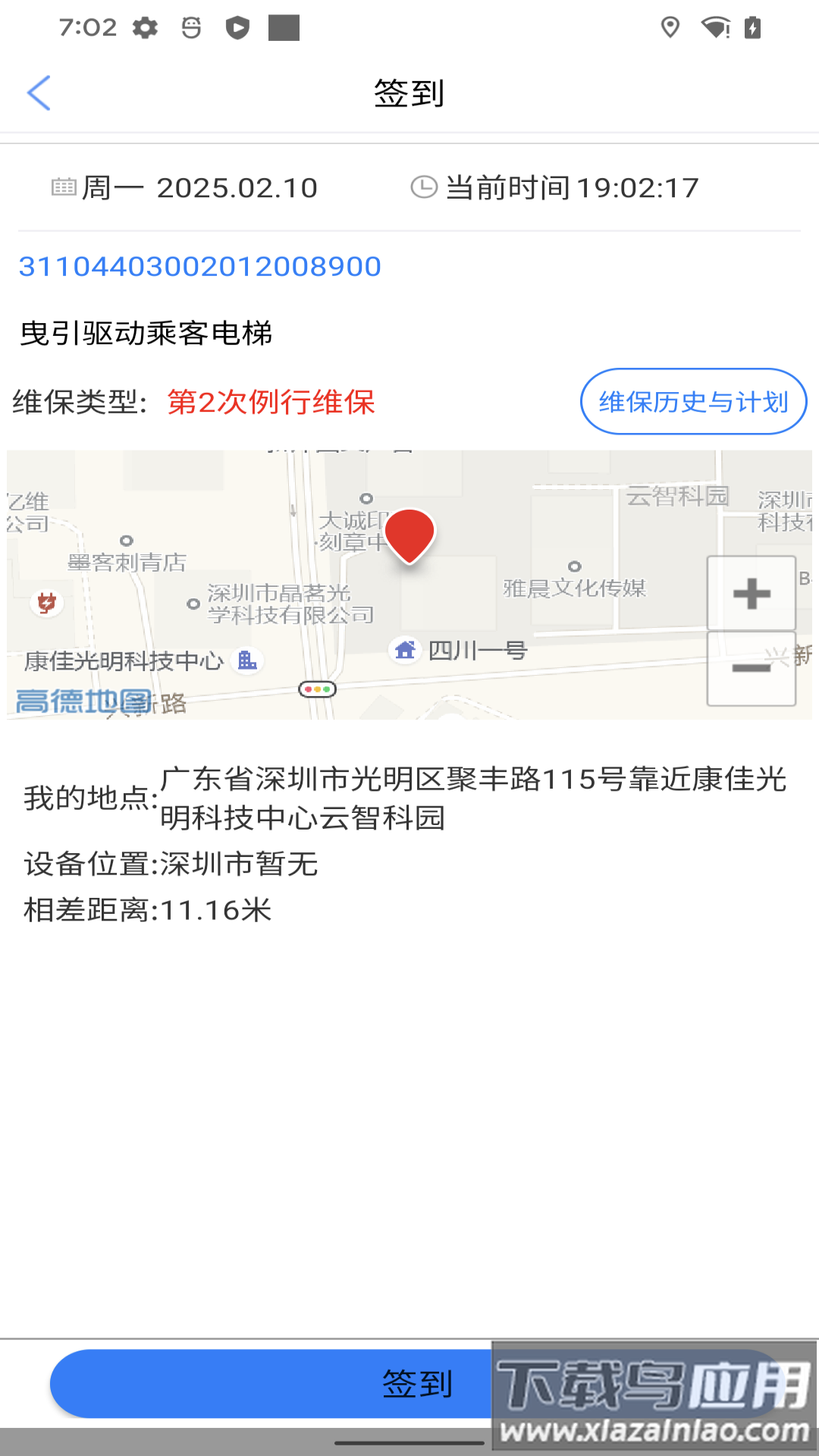Zoom in the map with plus button
819x1456 pixels.
click(x=752, y=593)
